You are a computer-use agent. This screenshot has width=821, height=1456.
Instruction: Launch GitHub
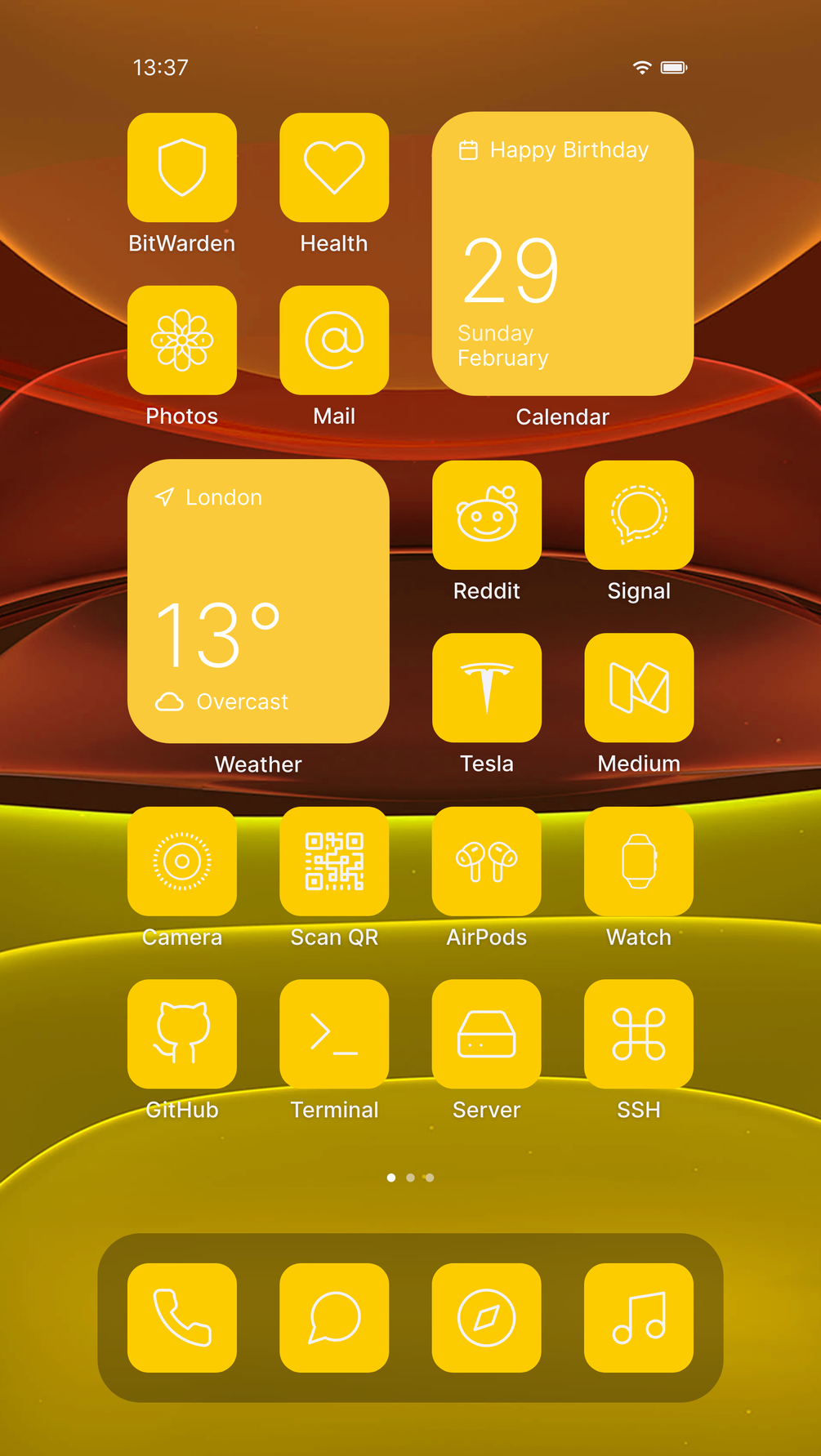pyautogui.click(x=182, y=1034)
